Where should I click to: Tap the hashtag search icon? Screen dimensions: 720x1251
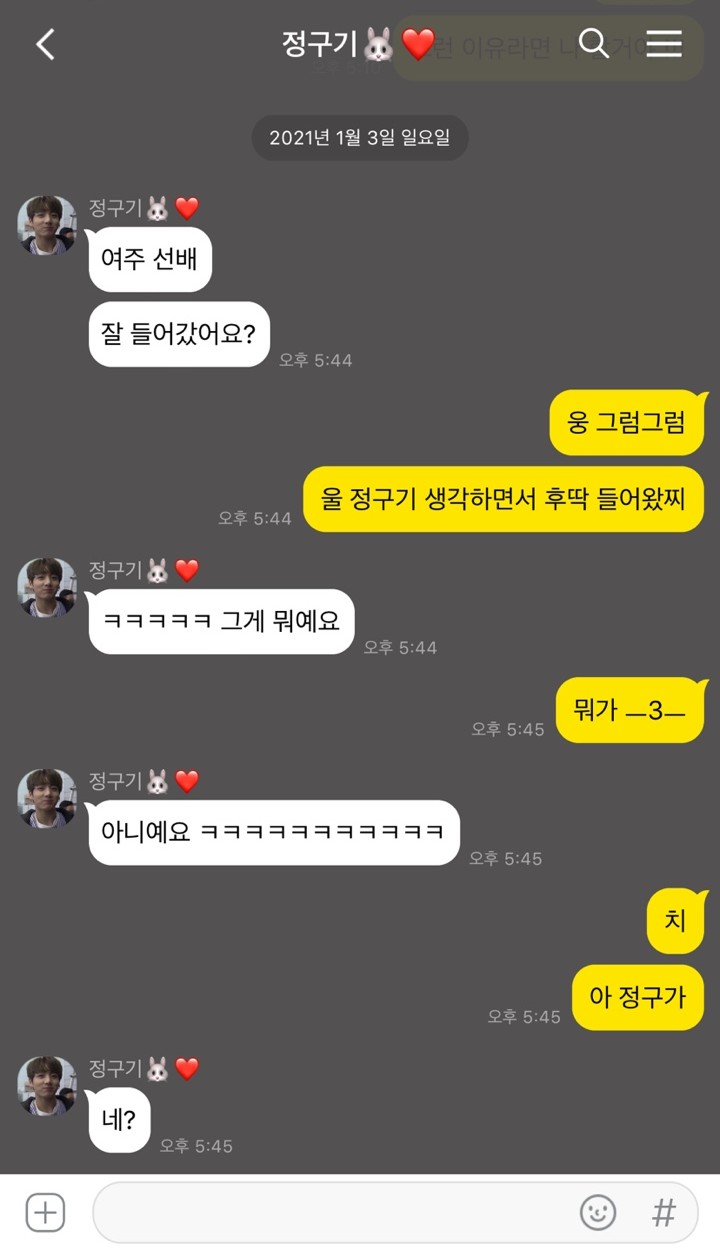pos(664,1213)
